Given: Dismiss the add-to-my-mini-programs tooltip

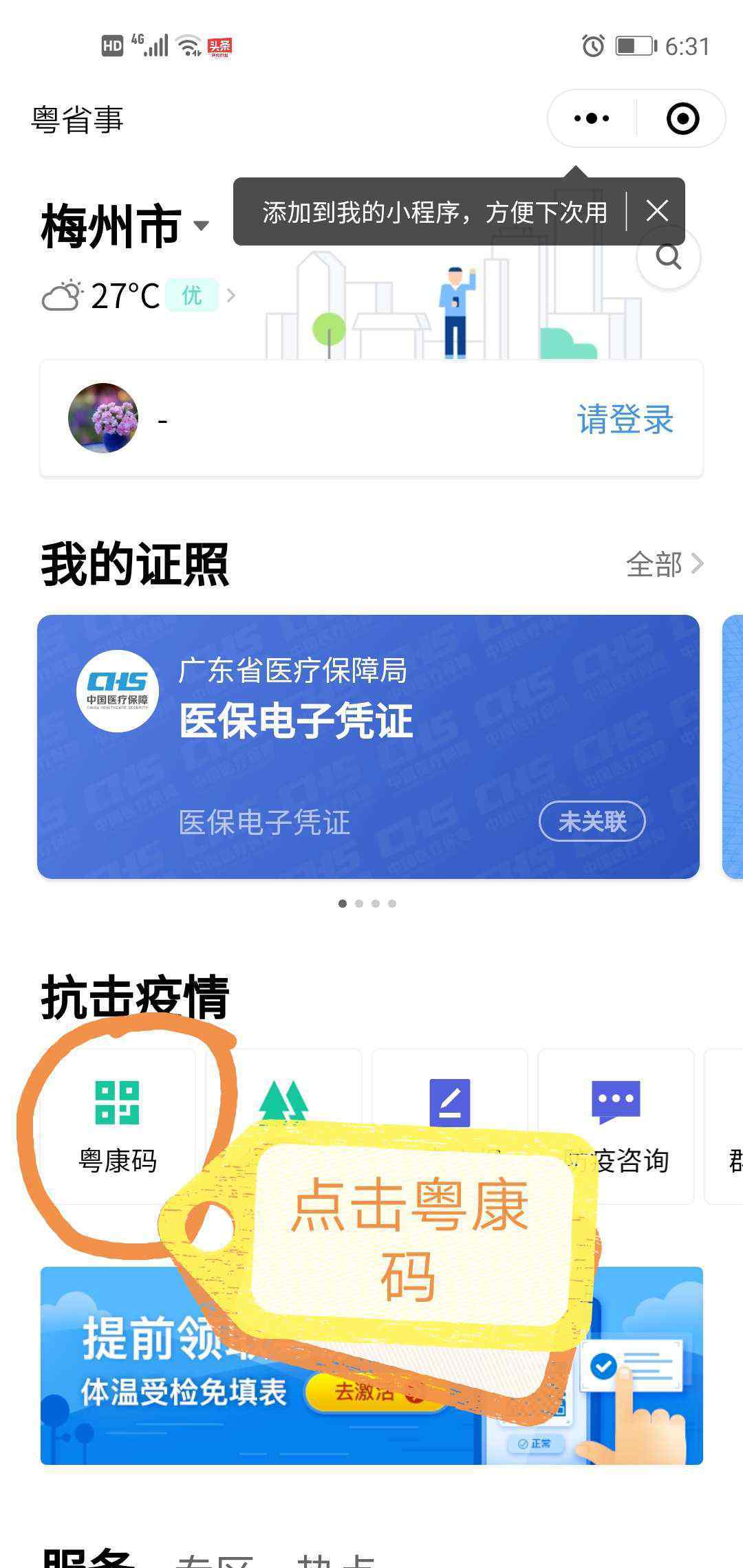Looking at the screenshot, I should tap(657, 211).
